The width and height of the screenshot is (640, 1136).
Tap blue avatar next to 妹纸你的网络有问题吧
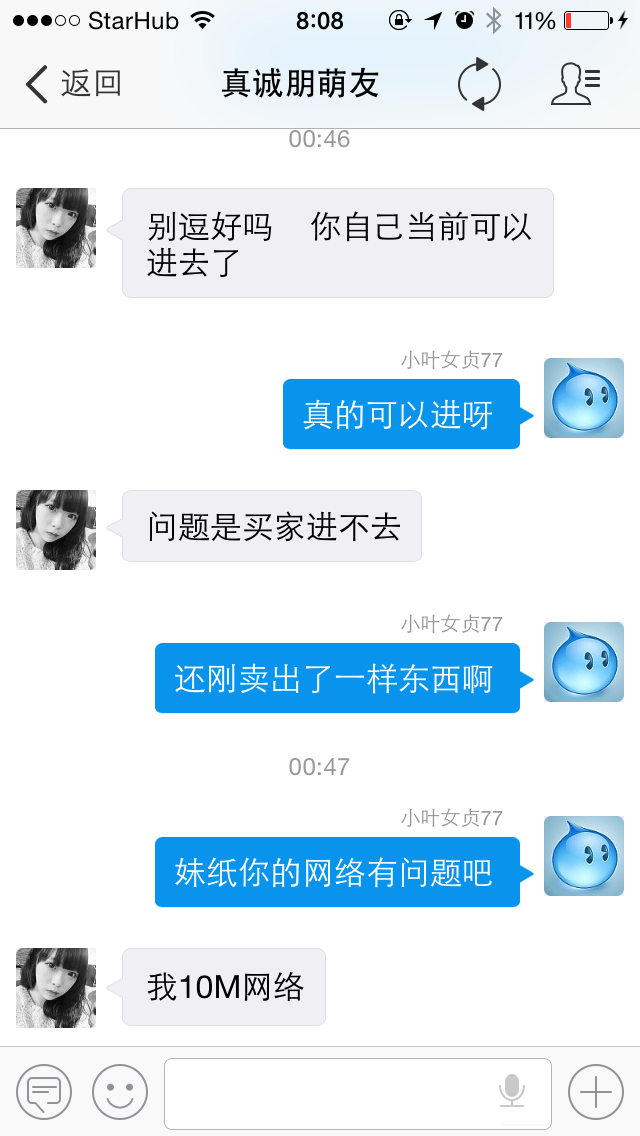[584, 856]
